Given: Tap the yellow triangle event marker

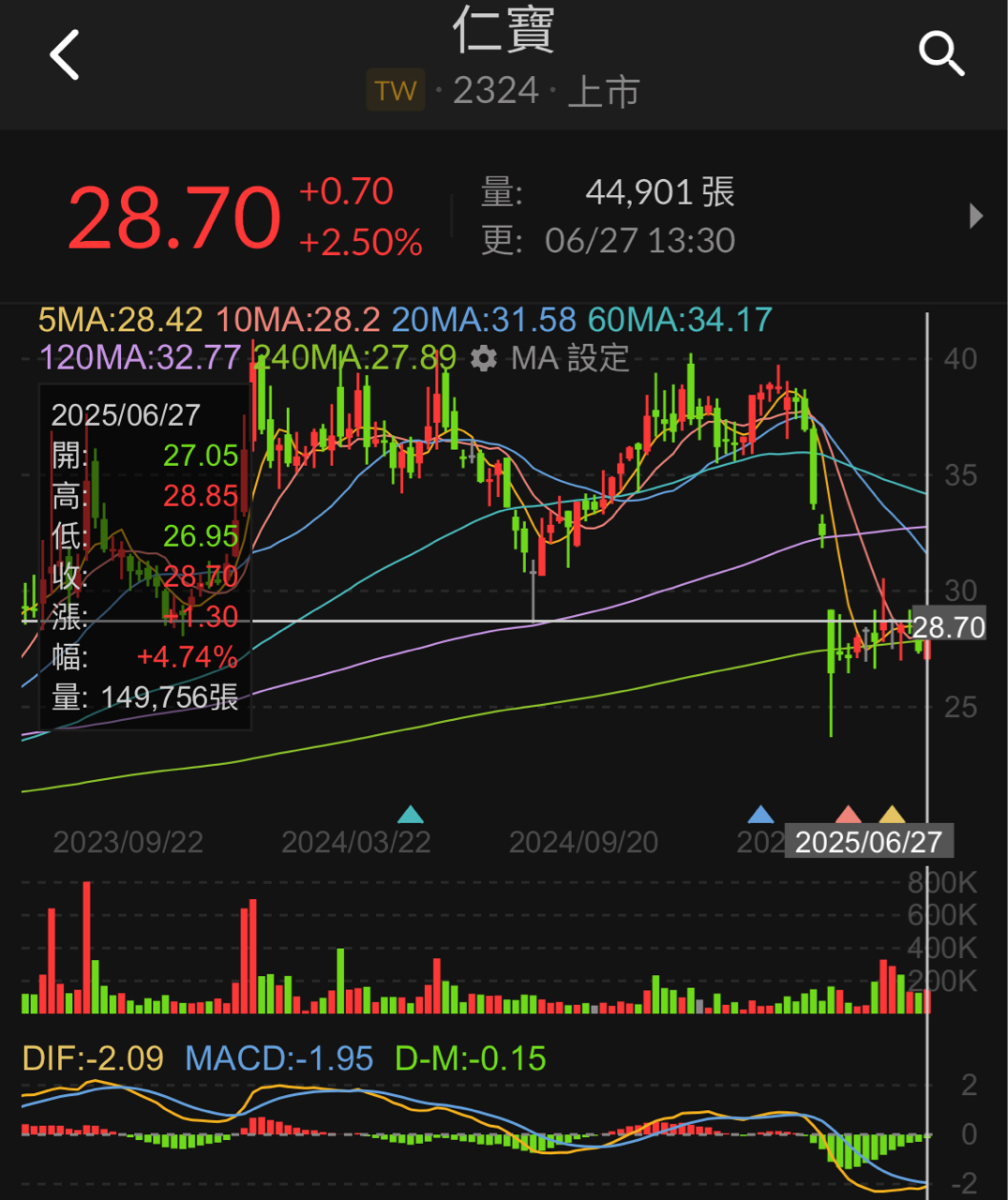Looking at the screenshot, I should pyautogui.click(x=892, y=814).
